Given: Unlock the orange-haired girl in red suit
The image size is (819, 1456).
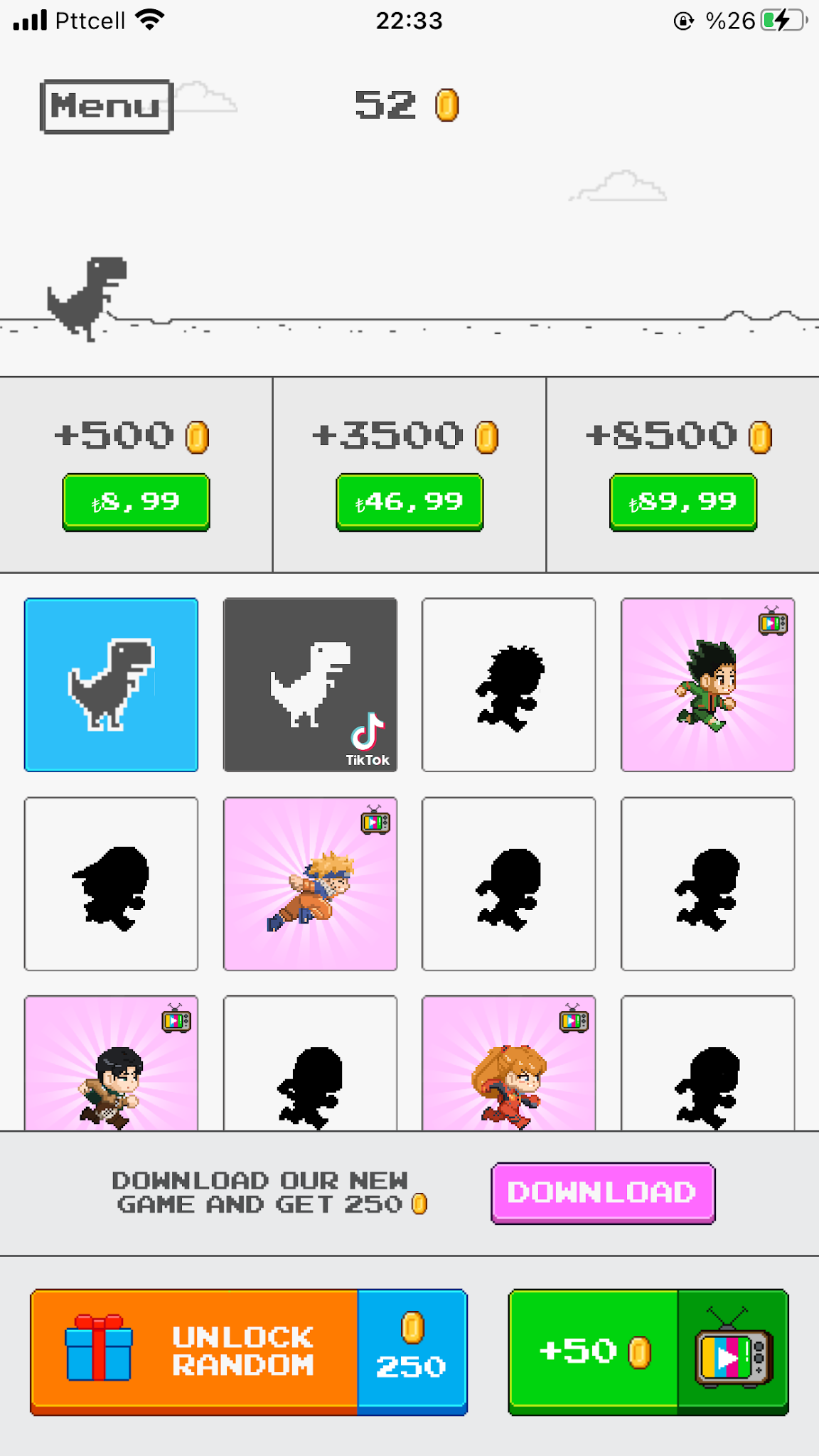Looking at the screenshot, I should (509, 1063).
